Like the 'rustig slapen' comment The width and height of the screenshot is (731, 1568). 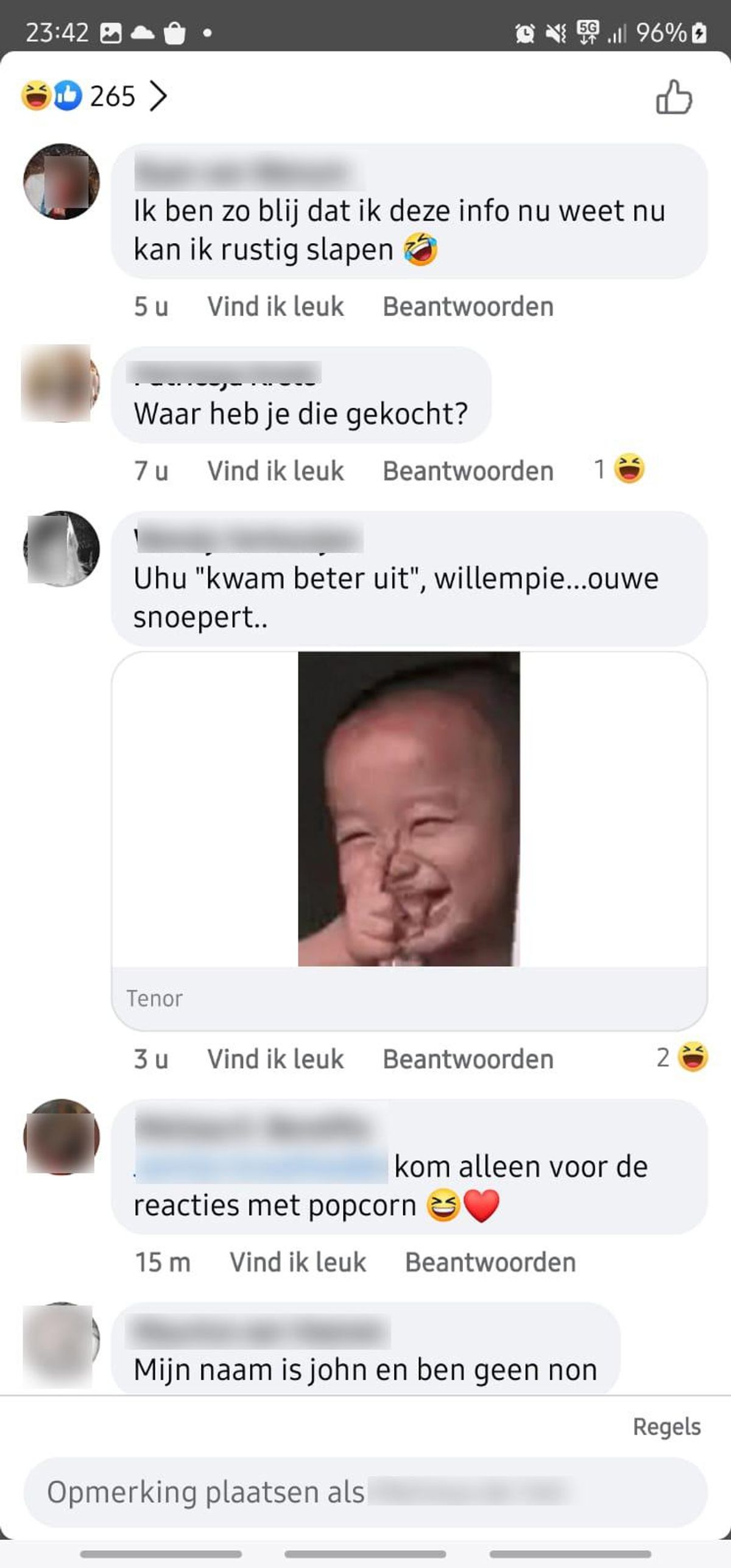coord(275,306)
